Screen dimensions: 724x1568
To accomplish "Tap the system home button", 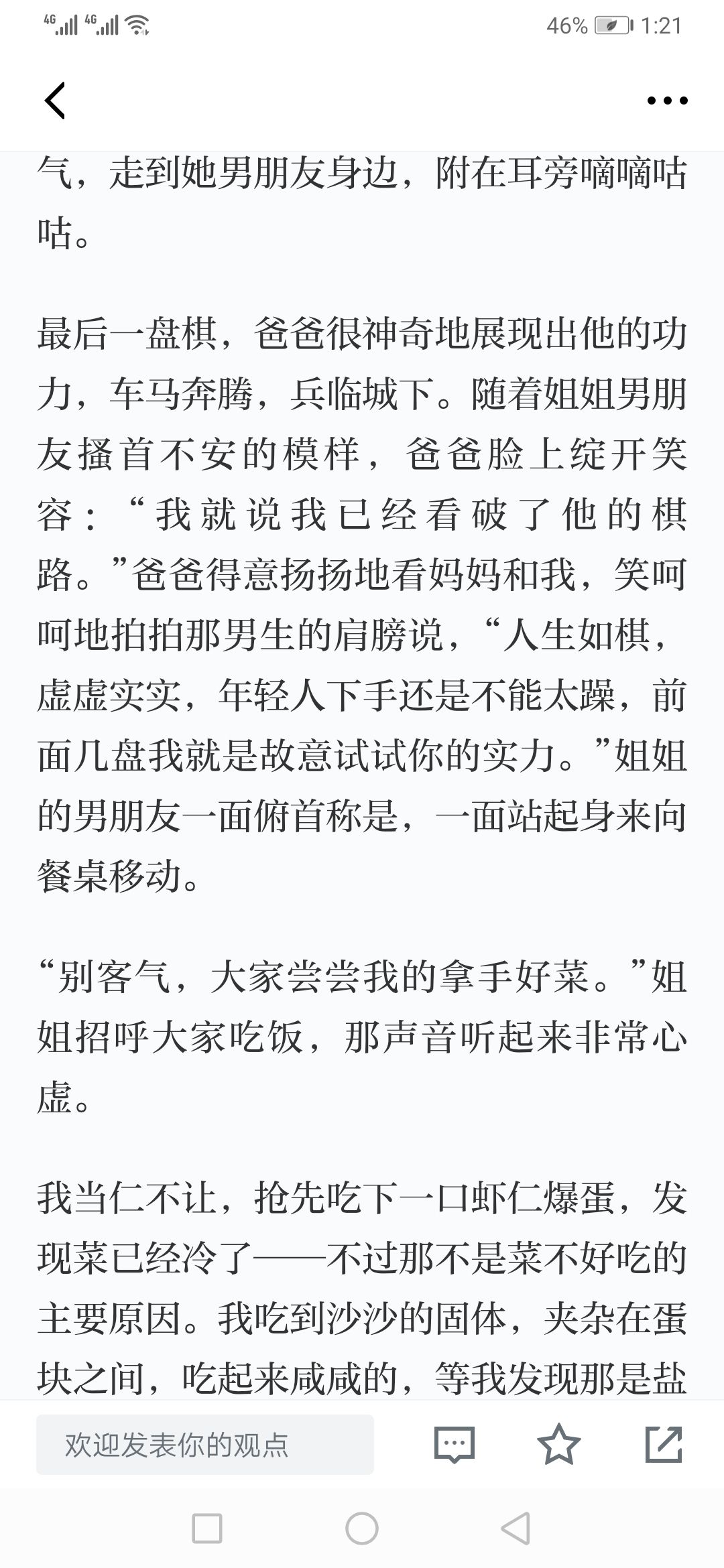I will [x=362, y=1529].
